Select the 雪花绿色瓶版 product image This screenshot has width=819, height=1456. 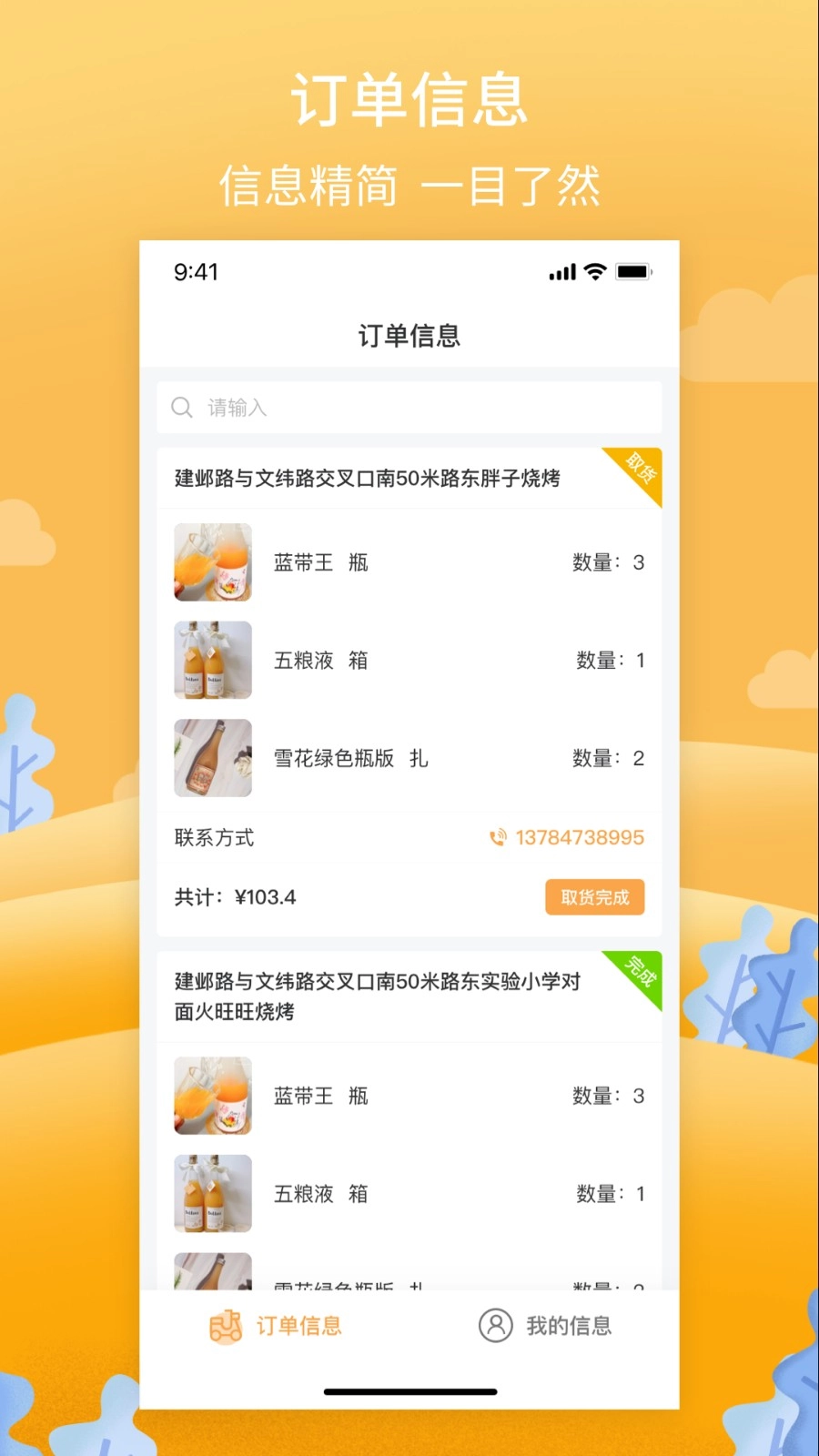212,758
